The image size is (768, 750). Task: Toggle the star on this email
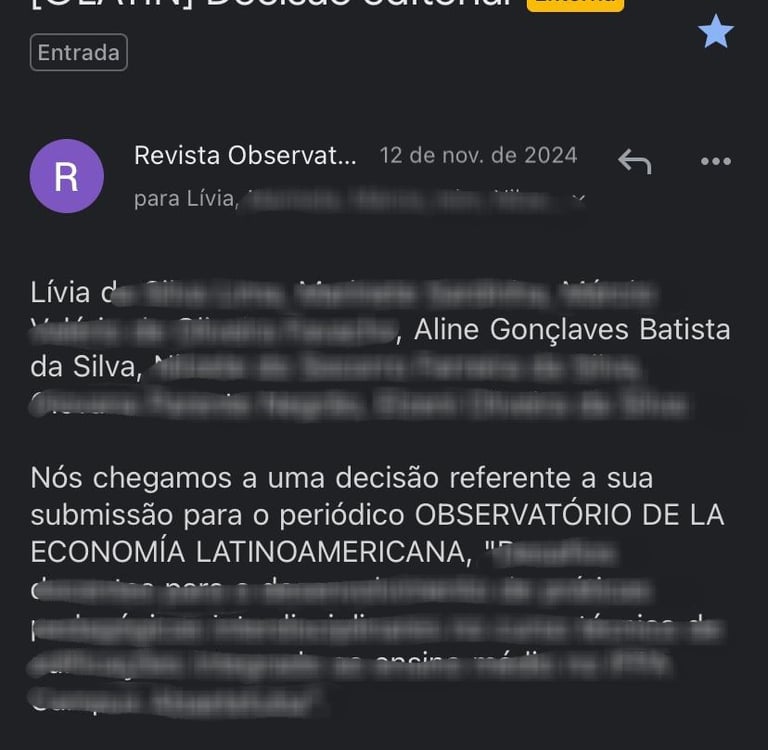715,33
